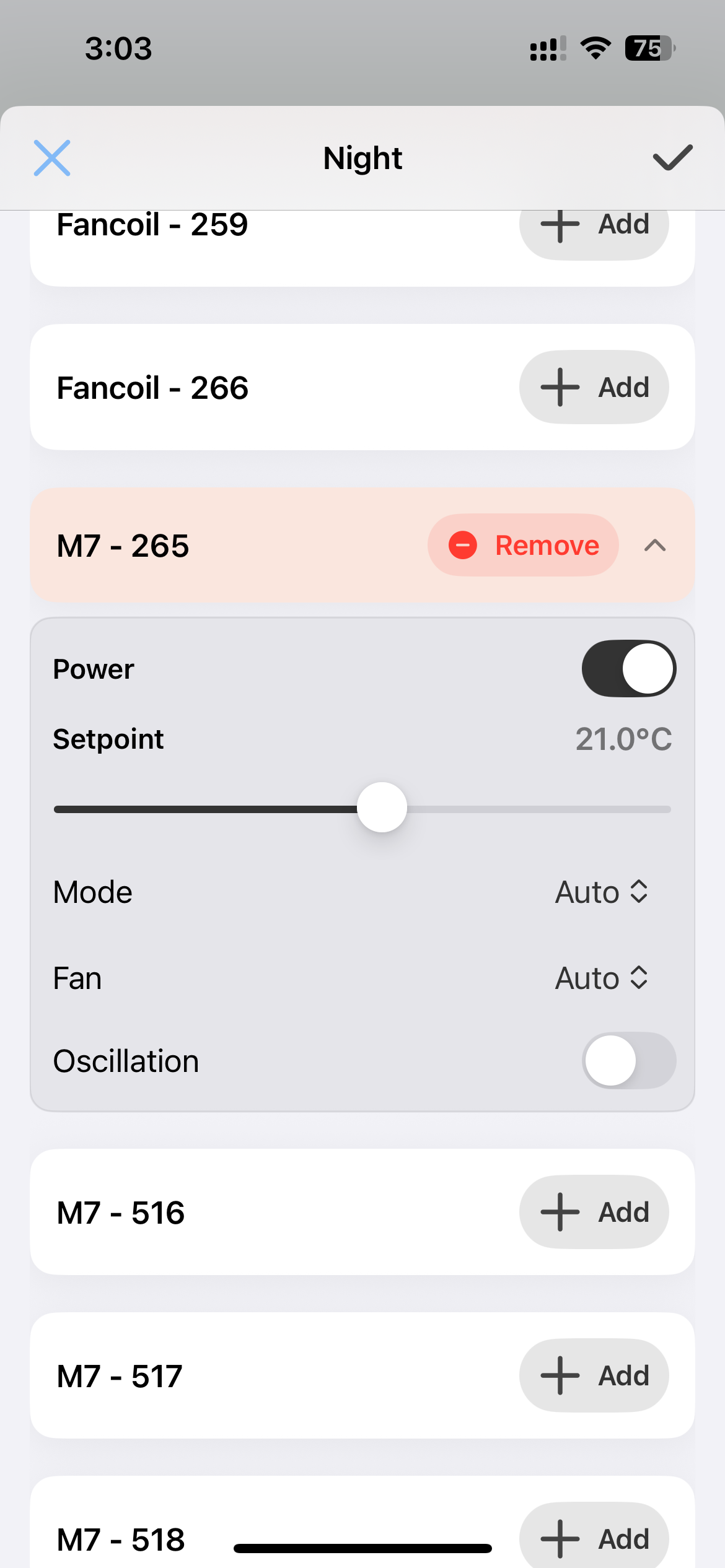Remove M7 - 265 from the scene
The width and height of the screenshot is (725, 1568).
tap(523, 546)
